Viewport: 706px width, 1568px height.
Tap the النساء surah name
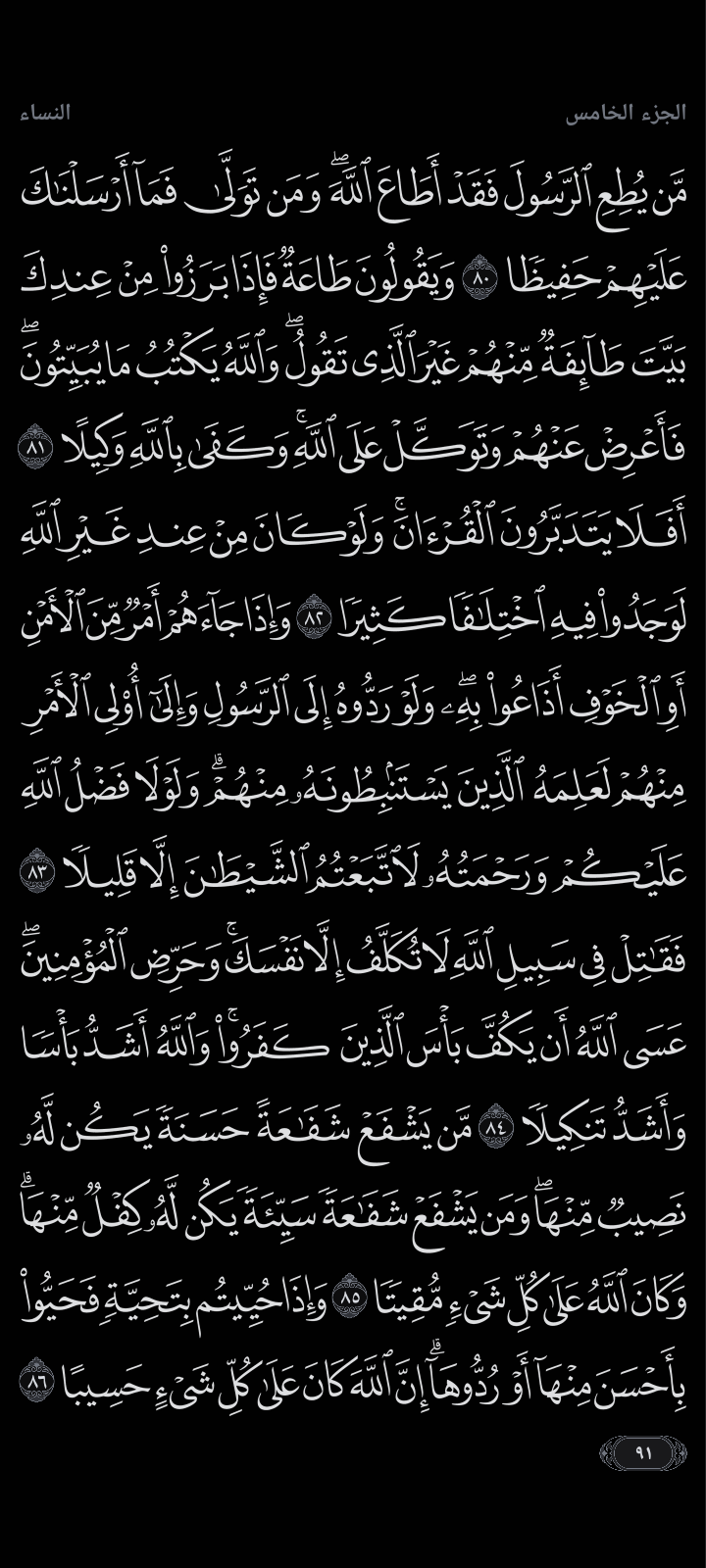(45, 114)
